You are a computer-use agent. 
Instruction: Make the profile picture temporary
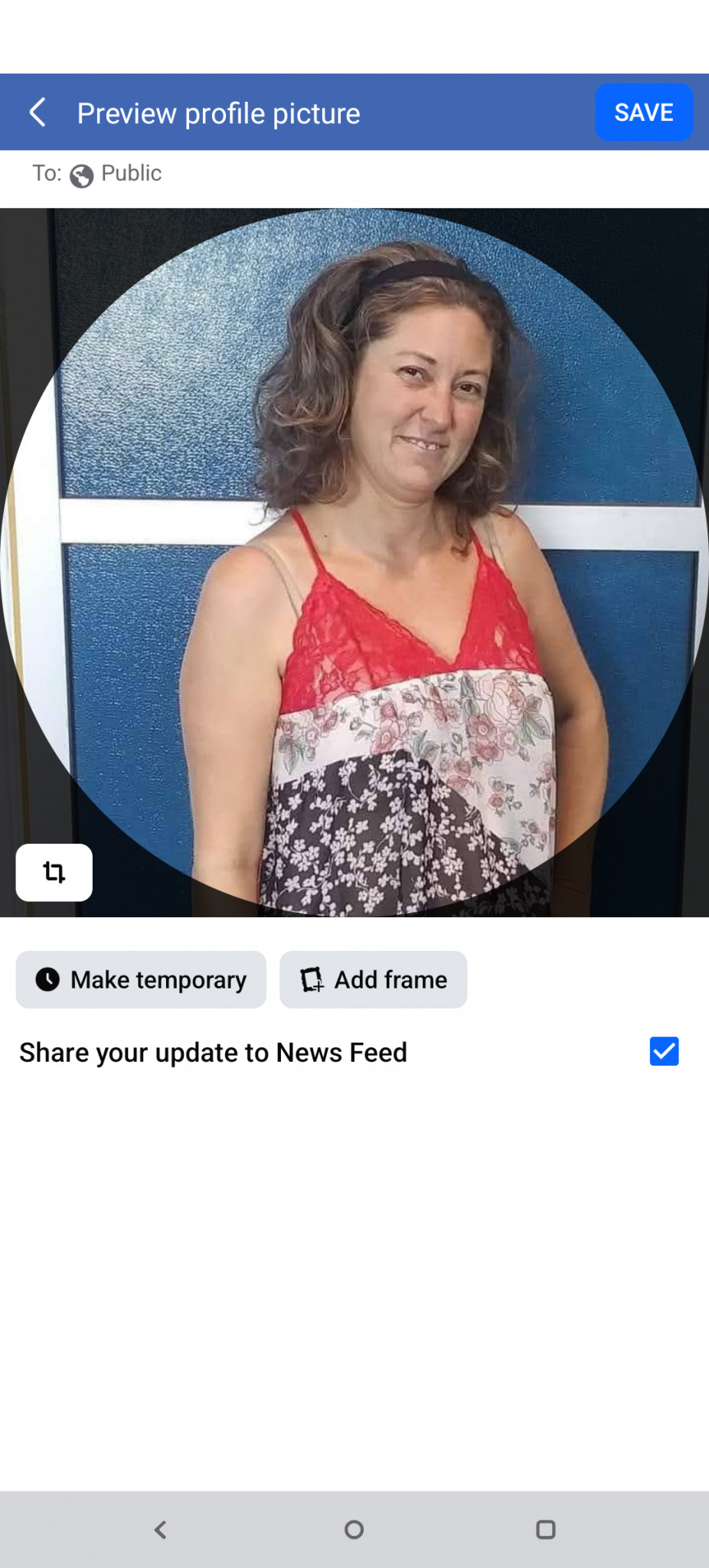click(x=142, y=979)
